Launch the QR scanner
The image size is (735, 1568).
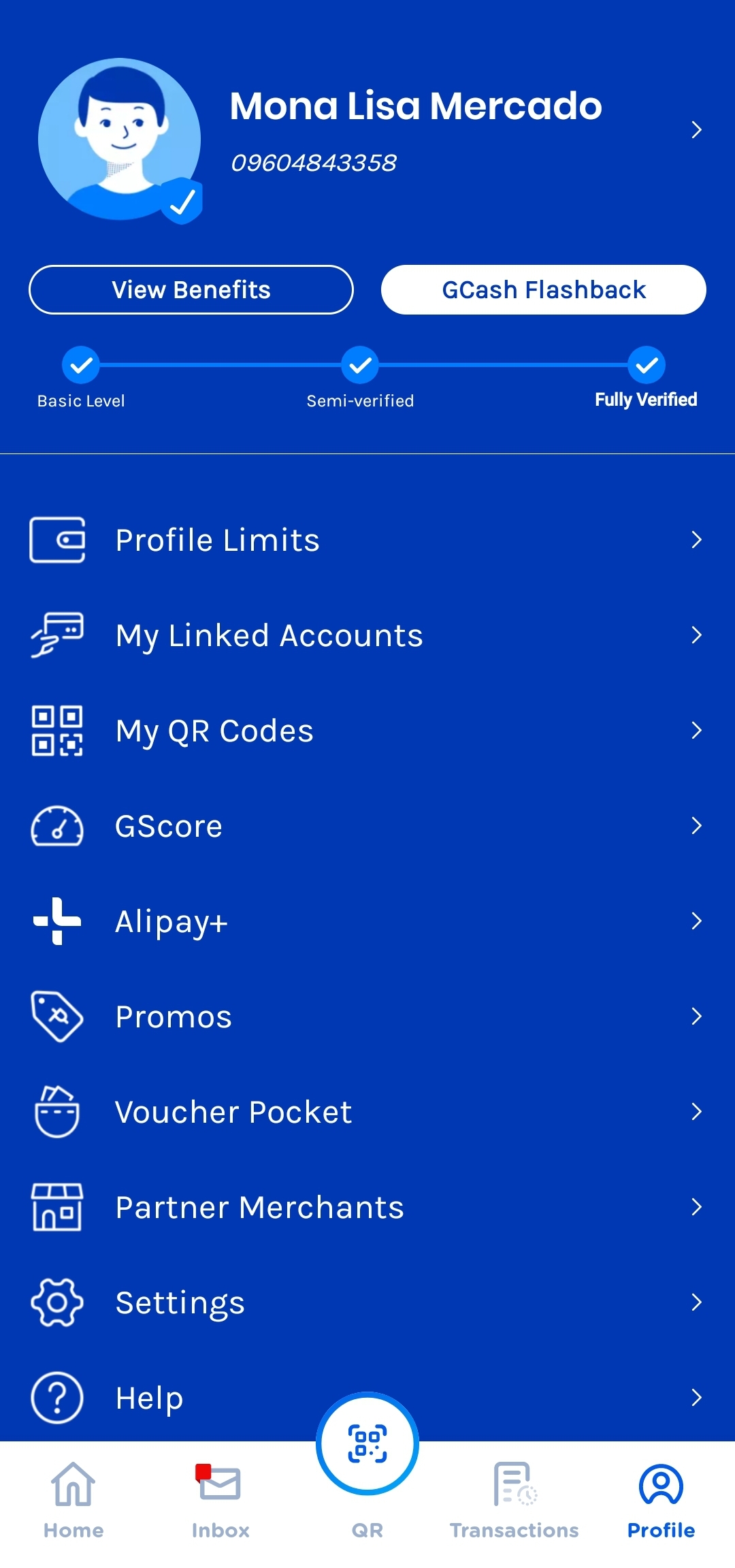click(x=367, y=1445)
